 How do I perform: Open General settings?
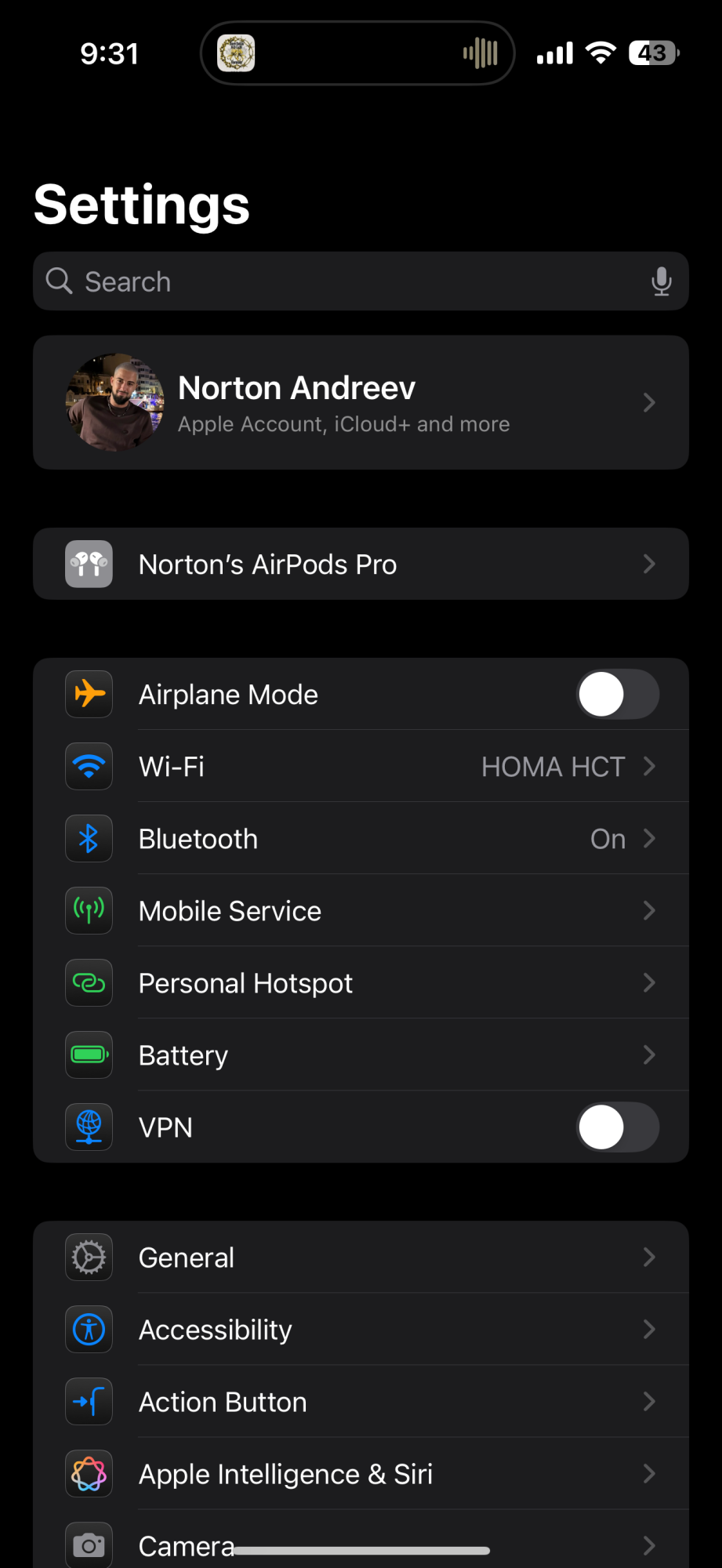coord(361,1258)
